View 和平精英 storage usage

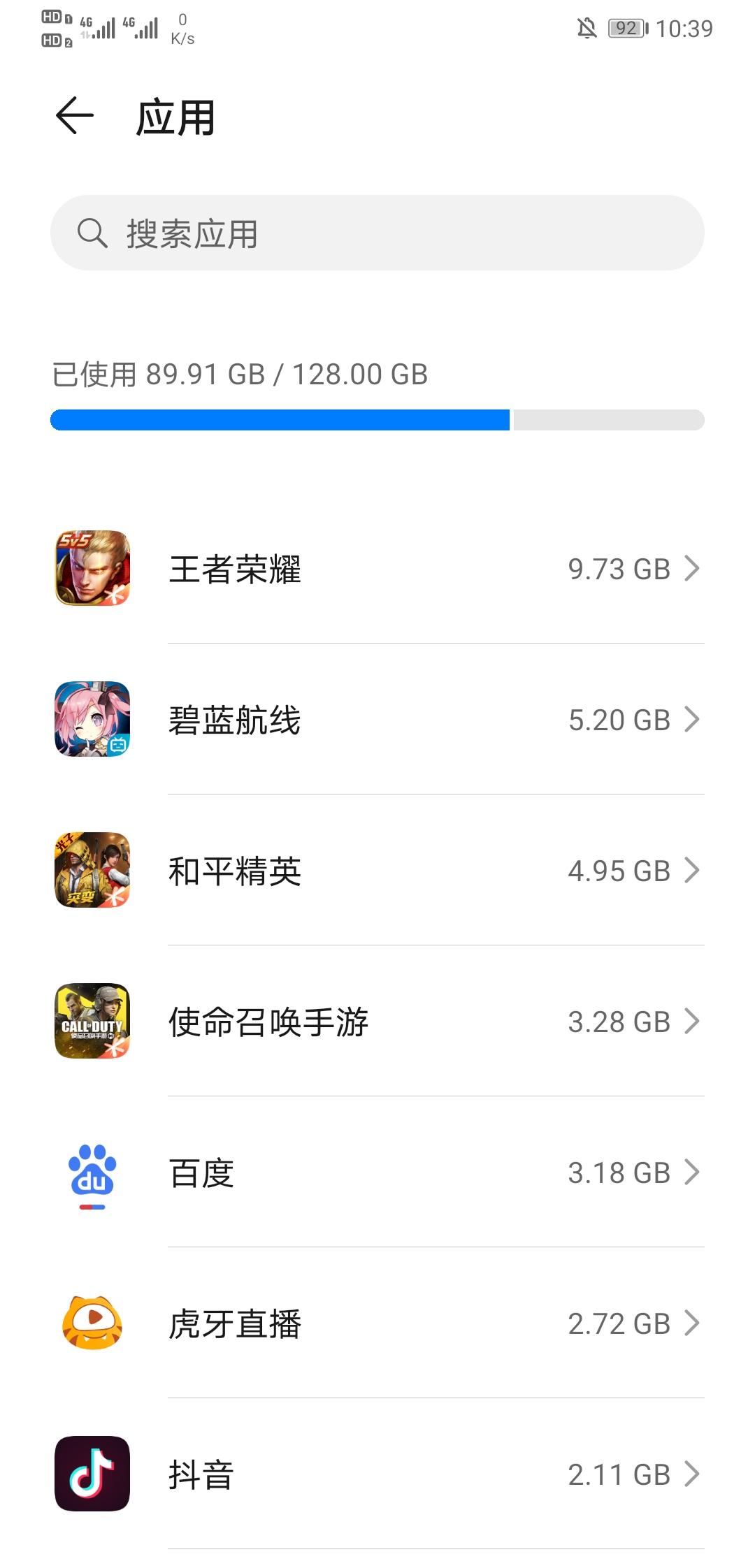[x=377, y=871]
